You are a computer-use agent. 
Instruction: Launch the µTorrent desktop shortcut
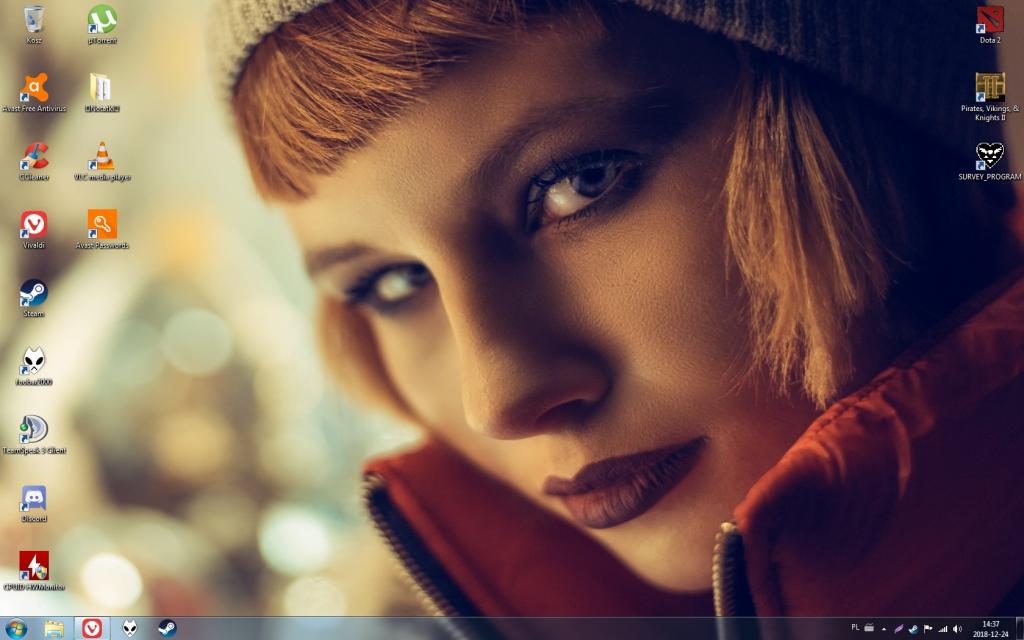click(x=102, y=20)
